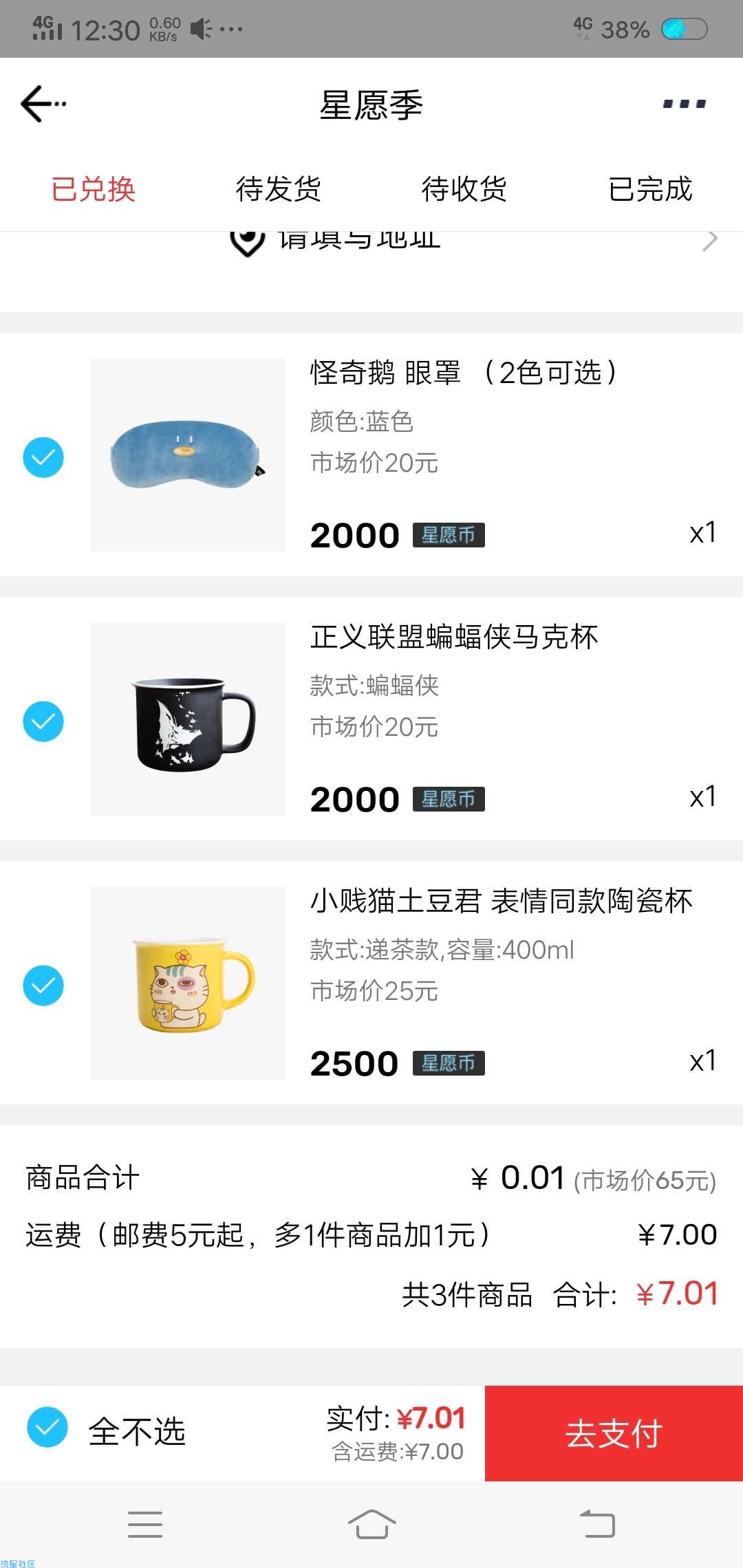The image size is (743, 1568).
Task: Uncheck the 正义联盟蝙蝠侠马克杯 item
Action: tap(43, 721)
